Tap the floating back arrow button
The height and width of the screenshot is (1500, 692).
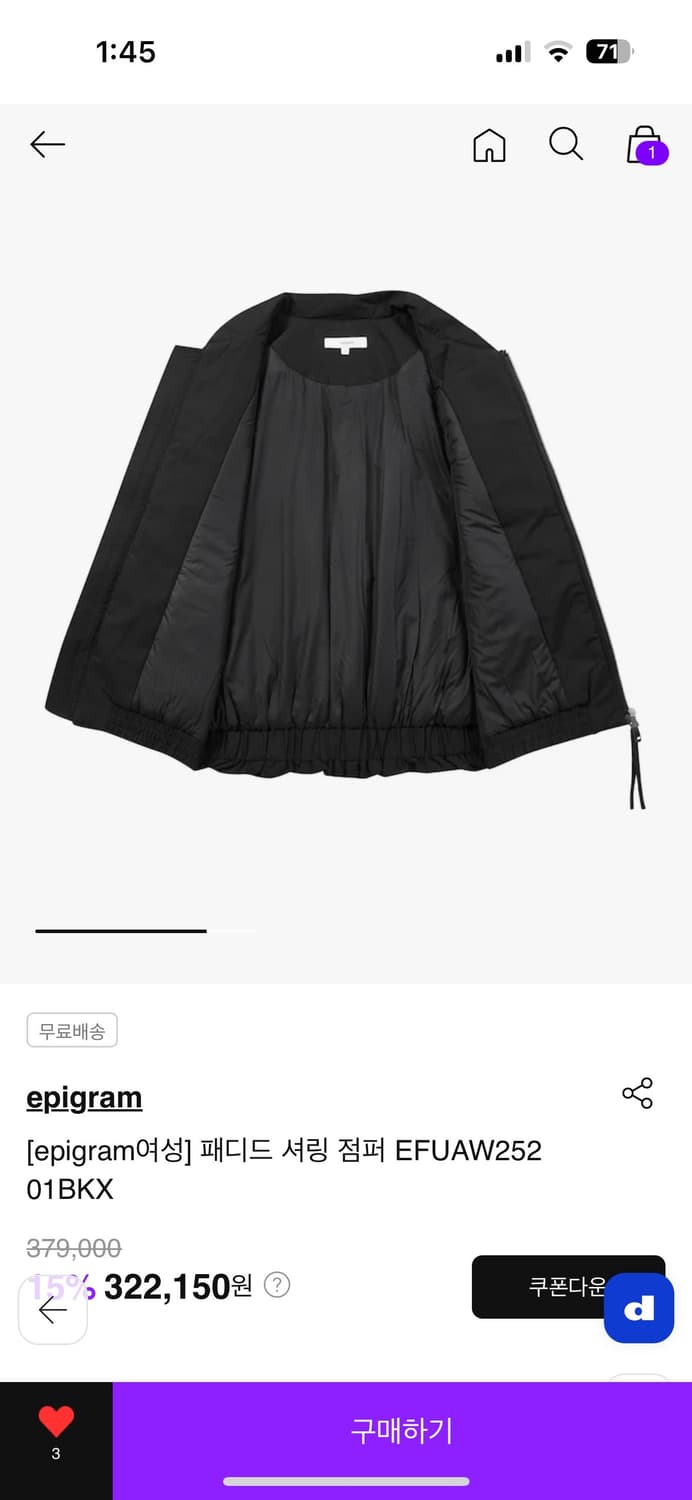click(x=53, y=1310)
